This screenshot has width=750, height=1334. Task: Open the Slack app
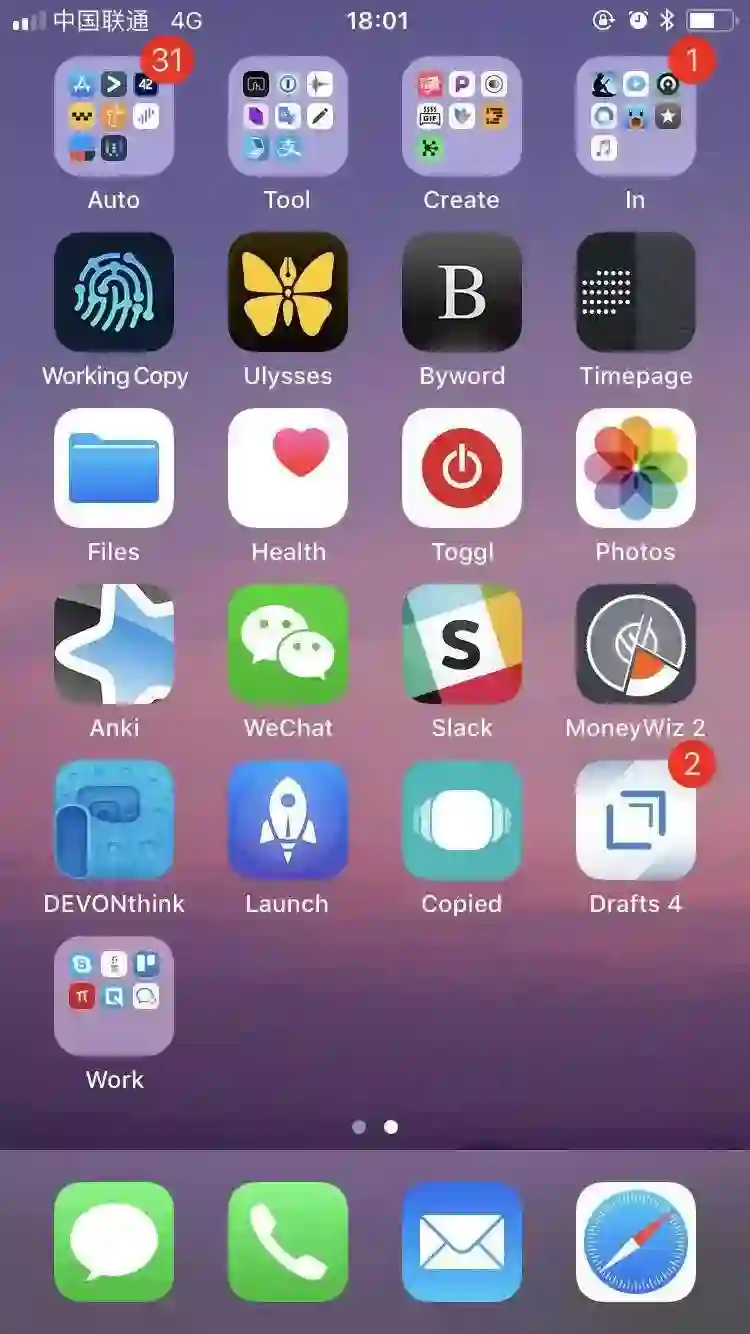click(x=462, y=644)
